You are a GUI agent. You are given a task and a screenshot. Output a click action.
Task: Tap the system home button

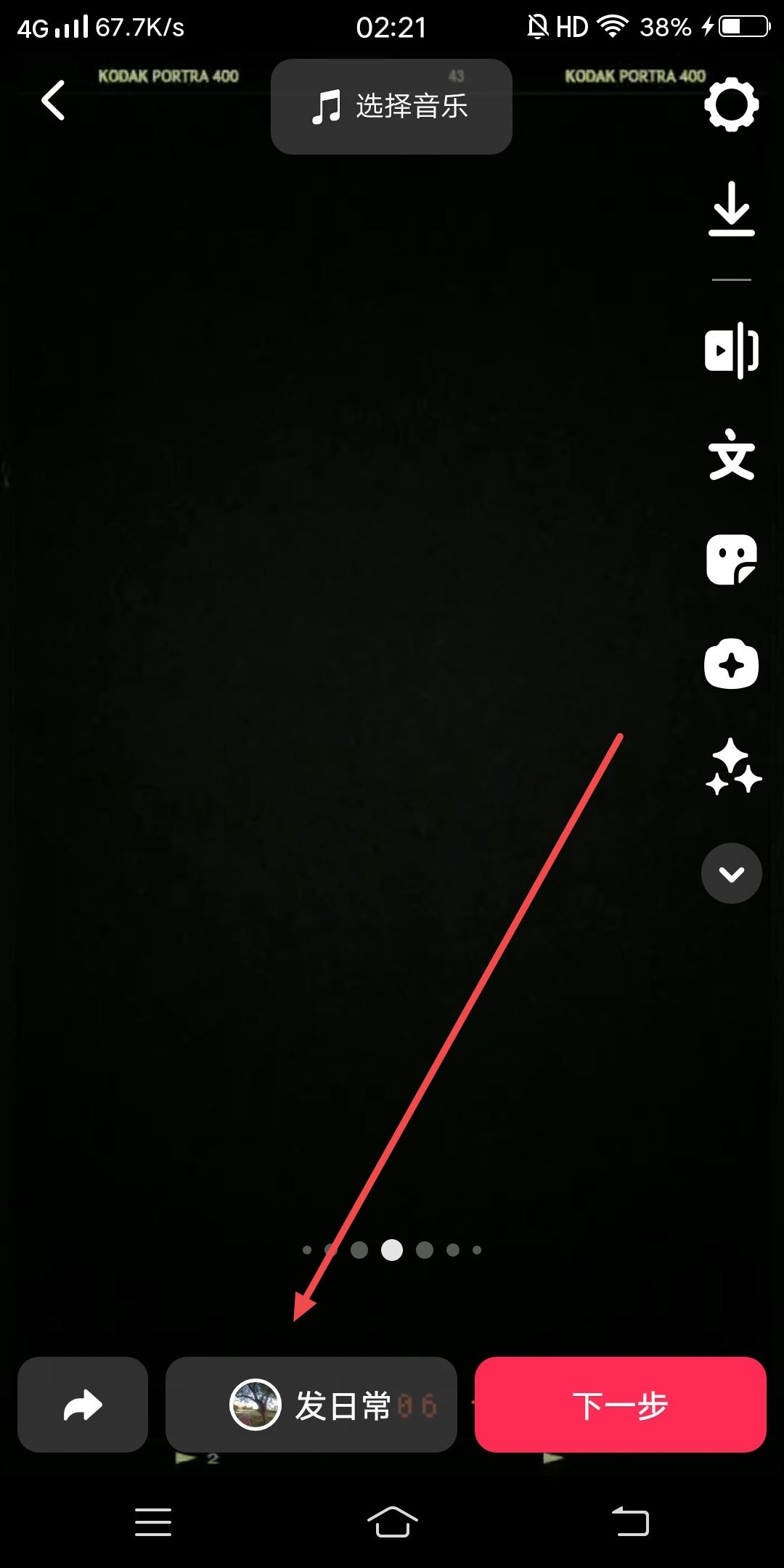(x=392, y=1522)
